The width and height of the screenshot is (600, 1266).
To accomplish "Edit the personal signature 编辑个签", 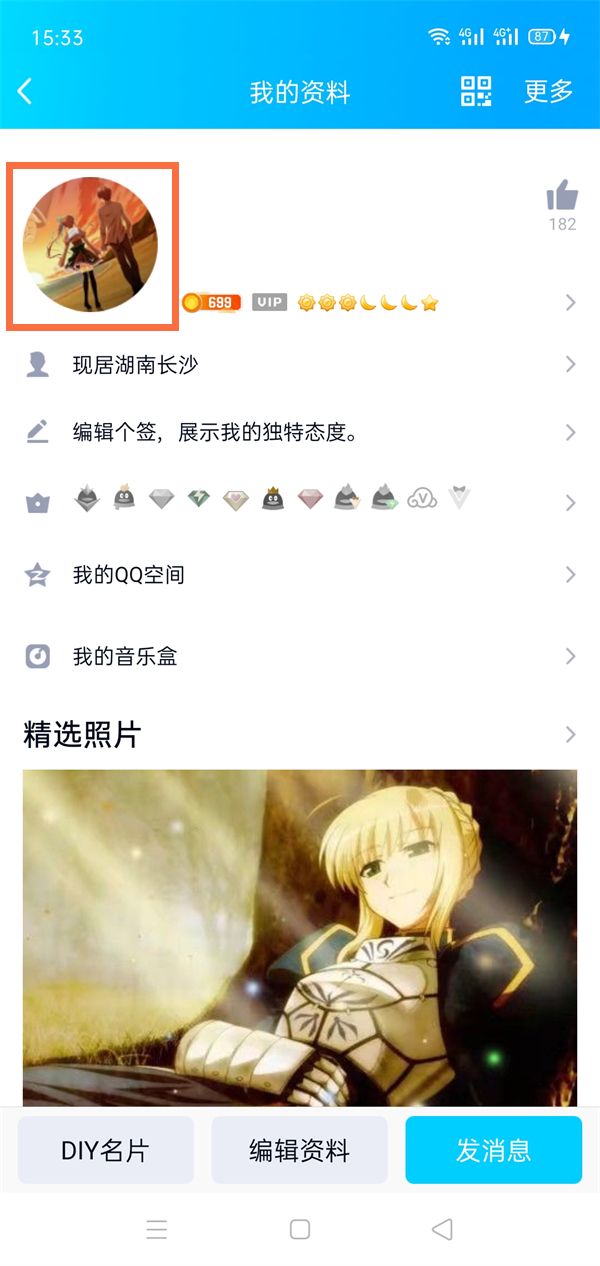I will [300, 432].
